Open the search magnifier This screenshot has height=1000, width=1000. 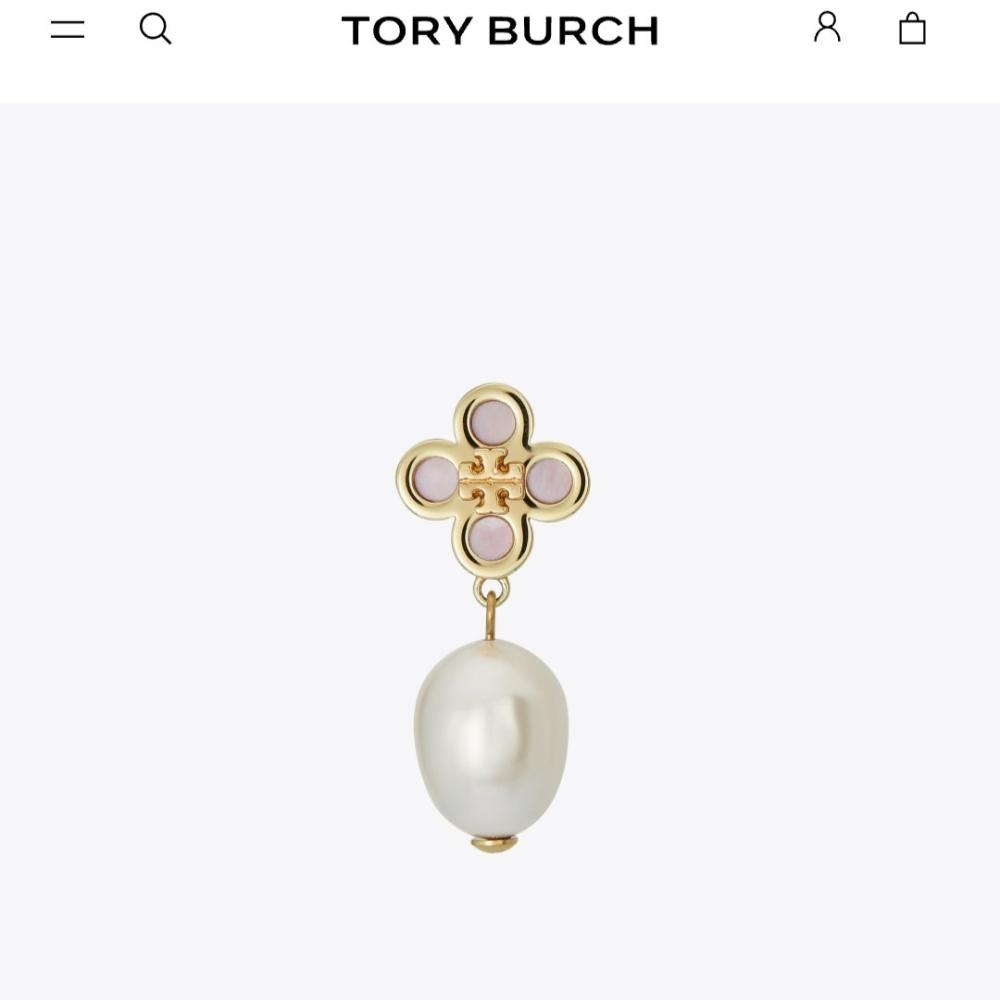(155, 29)
